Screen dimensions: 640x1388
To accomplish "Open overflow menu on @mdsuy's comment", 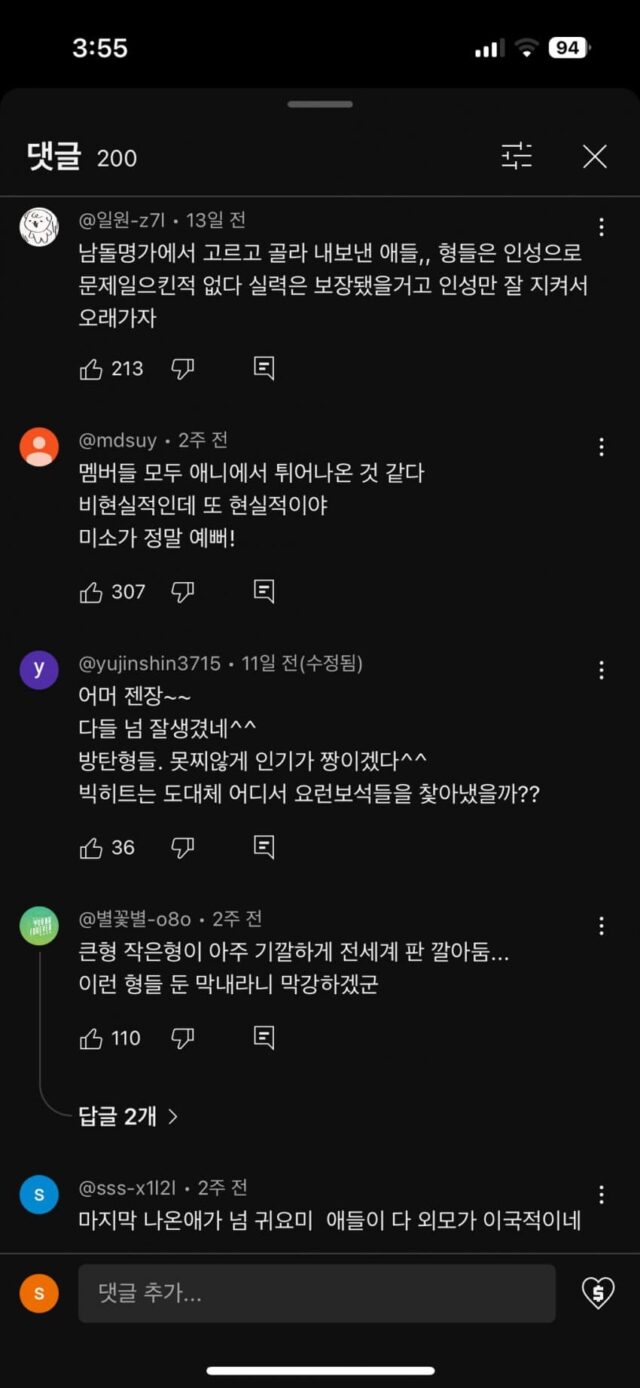I will click(x=601, y=447).
